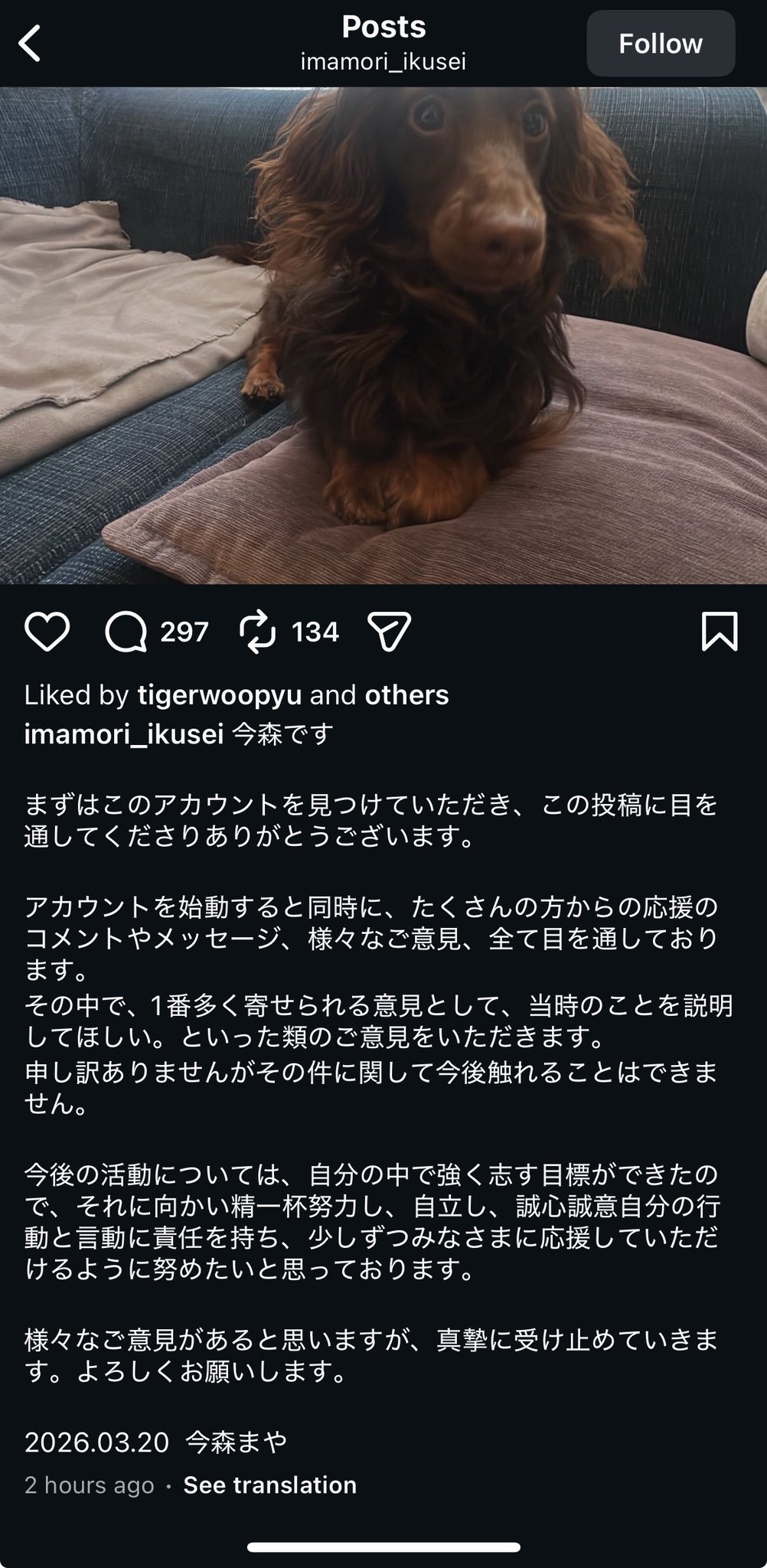The width and height of the screenshot is (767, 1568).
Task: Follow imamori_ikusei
Action: [660, 44]
